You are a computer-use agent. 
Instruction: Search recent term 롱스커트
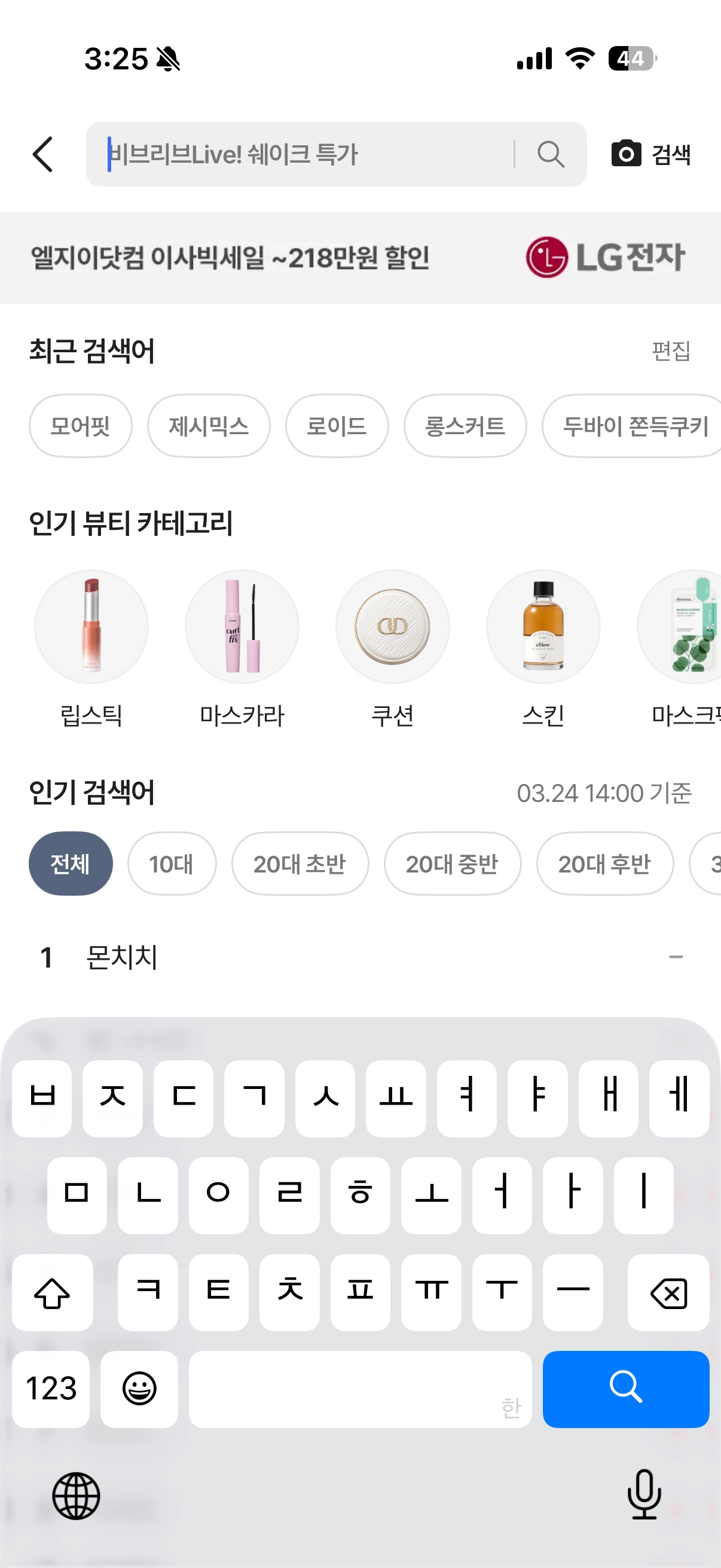(465, 426)
